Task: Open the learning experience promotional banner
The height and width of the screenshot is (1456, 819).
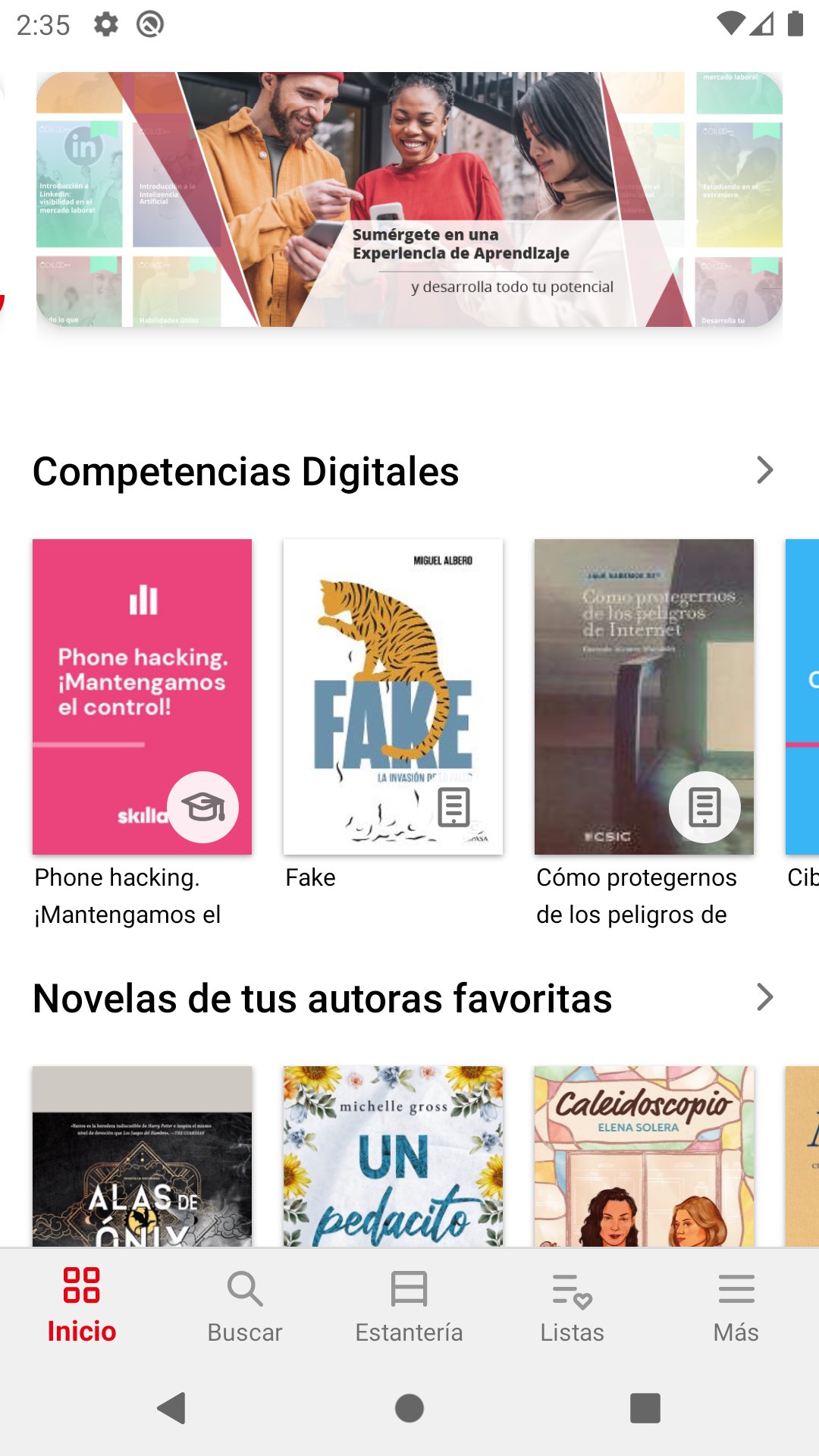Action: coord(409,199)
